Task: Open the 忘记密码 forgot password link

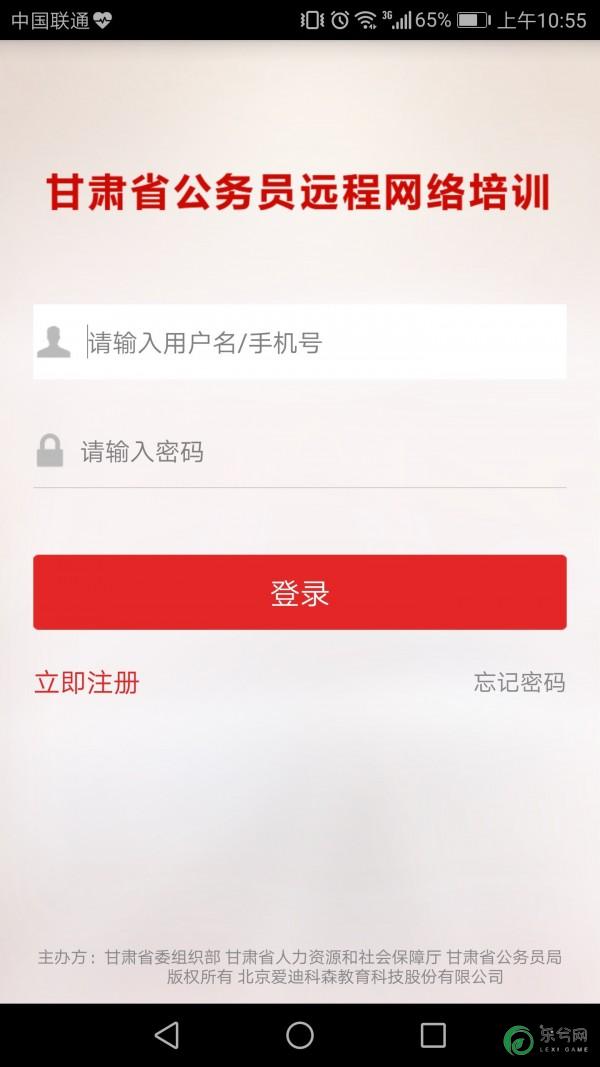Action: (x=519, y=683)
